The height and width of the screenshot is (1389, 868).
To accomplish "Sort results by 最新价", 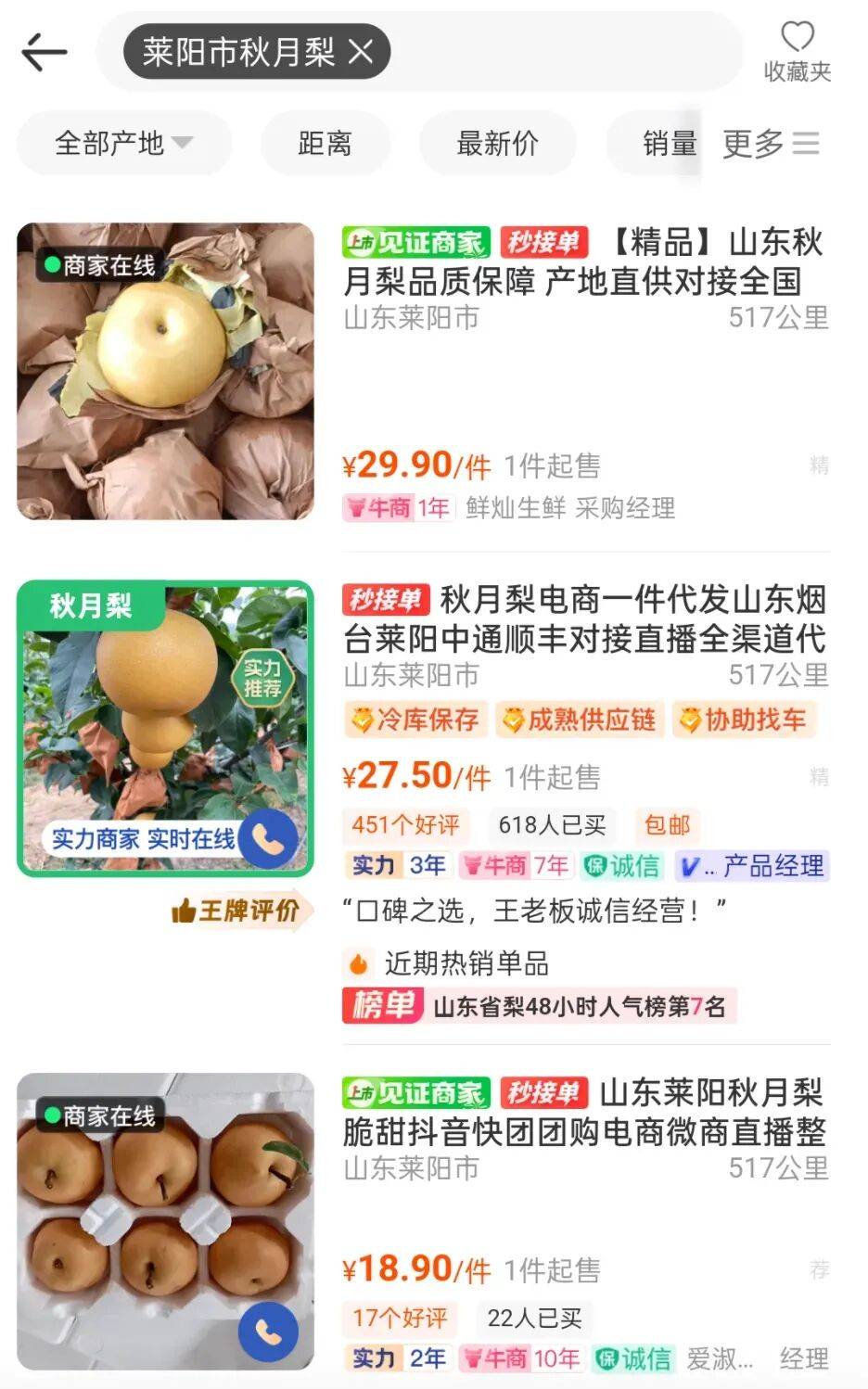I will click(497, 143).
